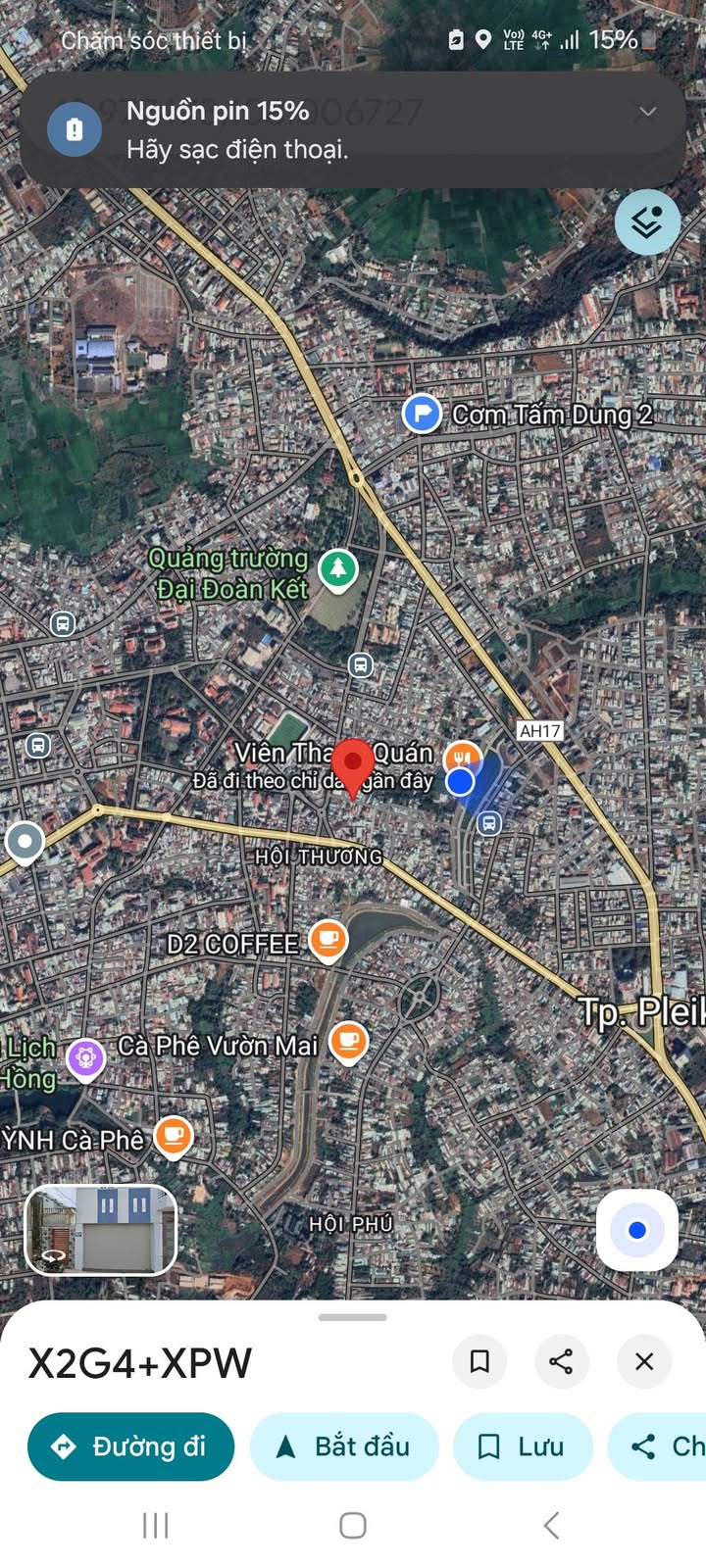The image size is (706, 1568).
Task: Start navigation with Bắt đầu
Action: (x=344, y=1446)
